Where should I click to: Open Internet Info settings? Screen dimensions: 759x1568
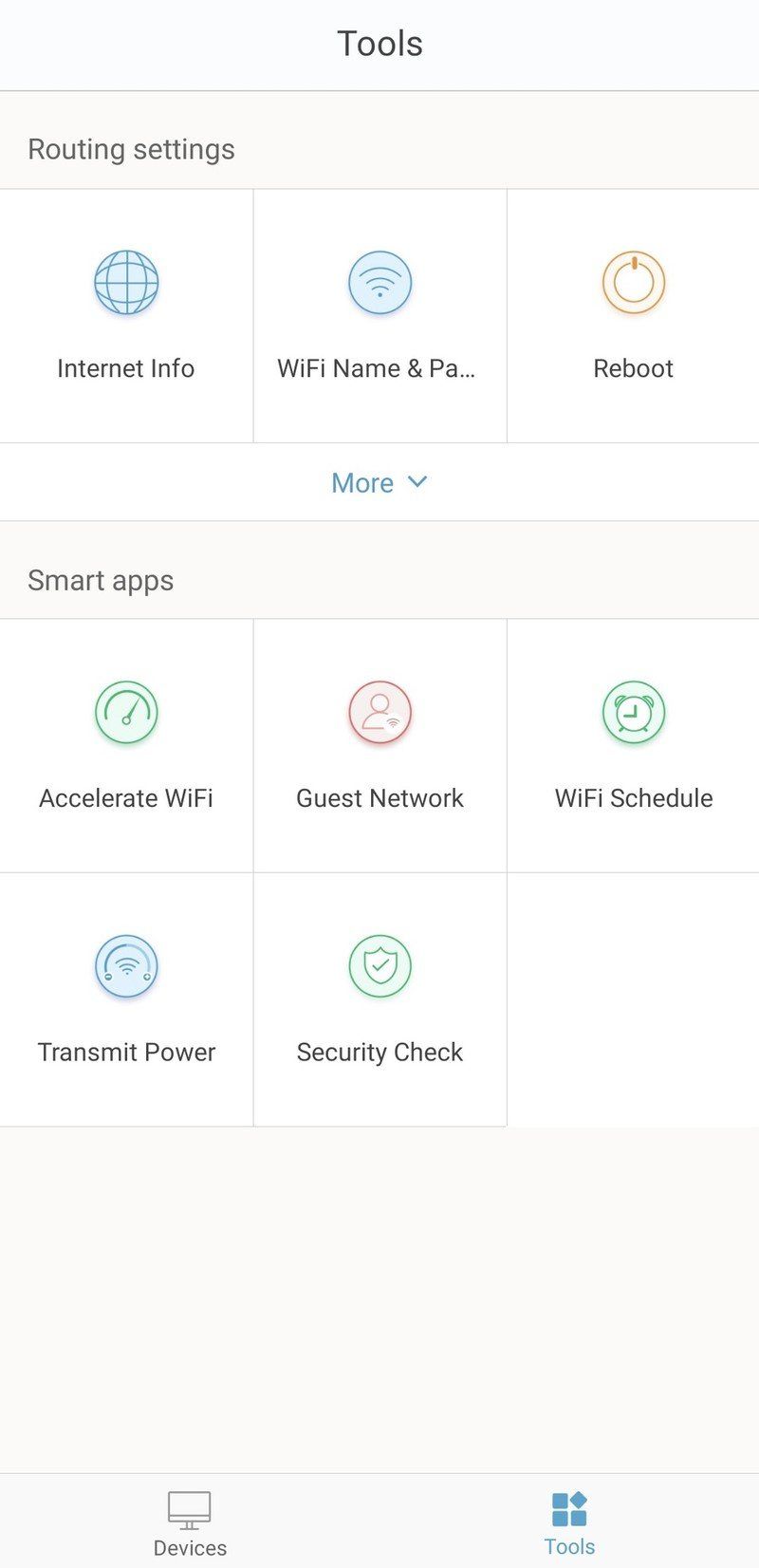coord(126,315)
